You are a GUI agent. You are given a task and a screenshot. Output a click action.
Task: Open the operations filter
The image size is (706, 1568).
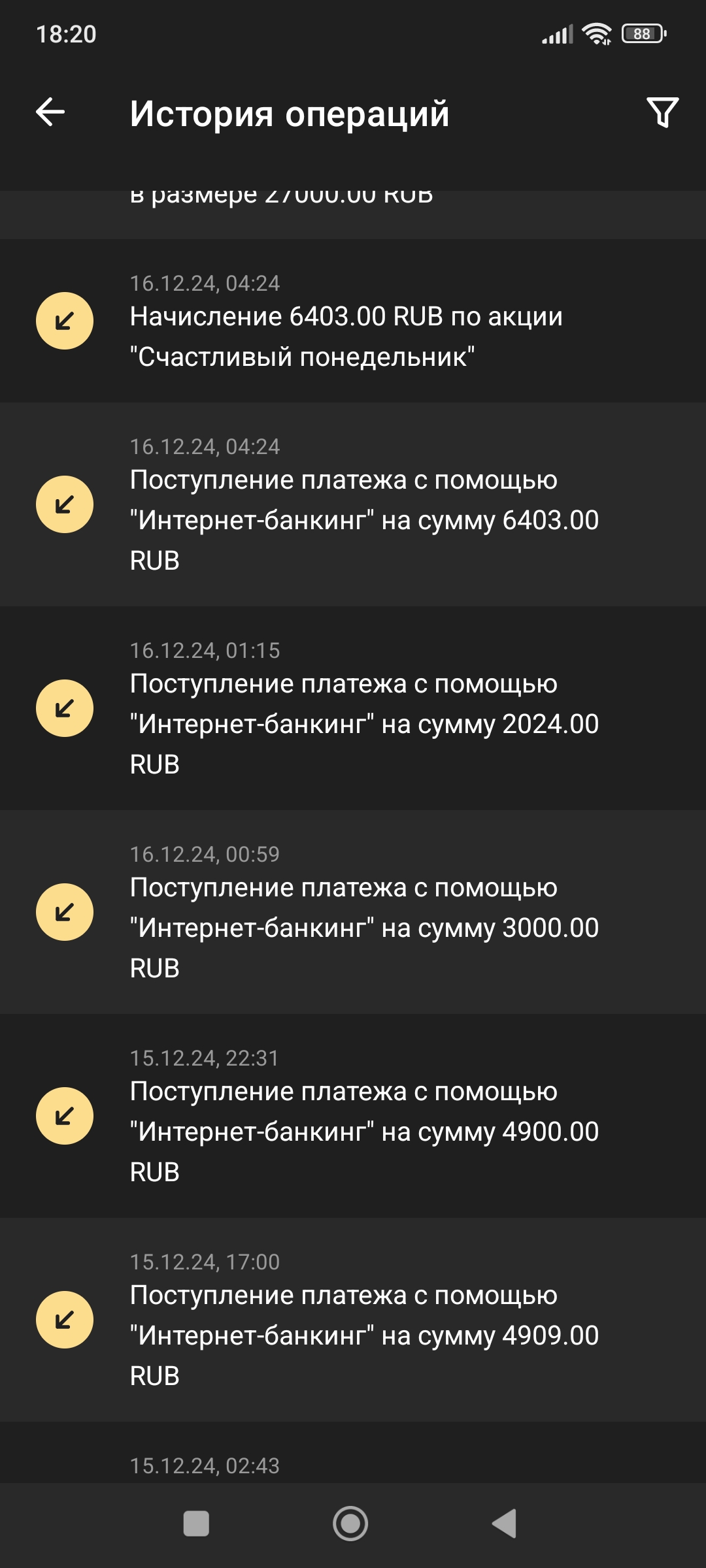(x=662, y=112)
